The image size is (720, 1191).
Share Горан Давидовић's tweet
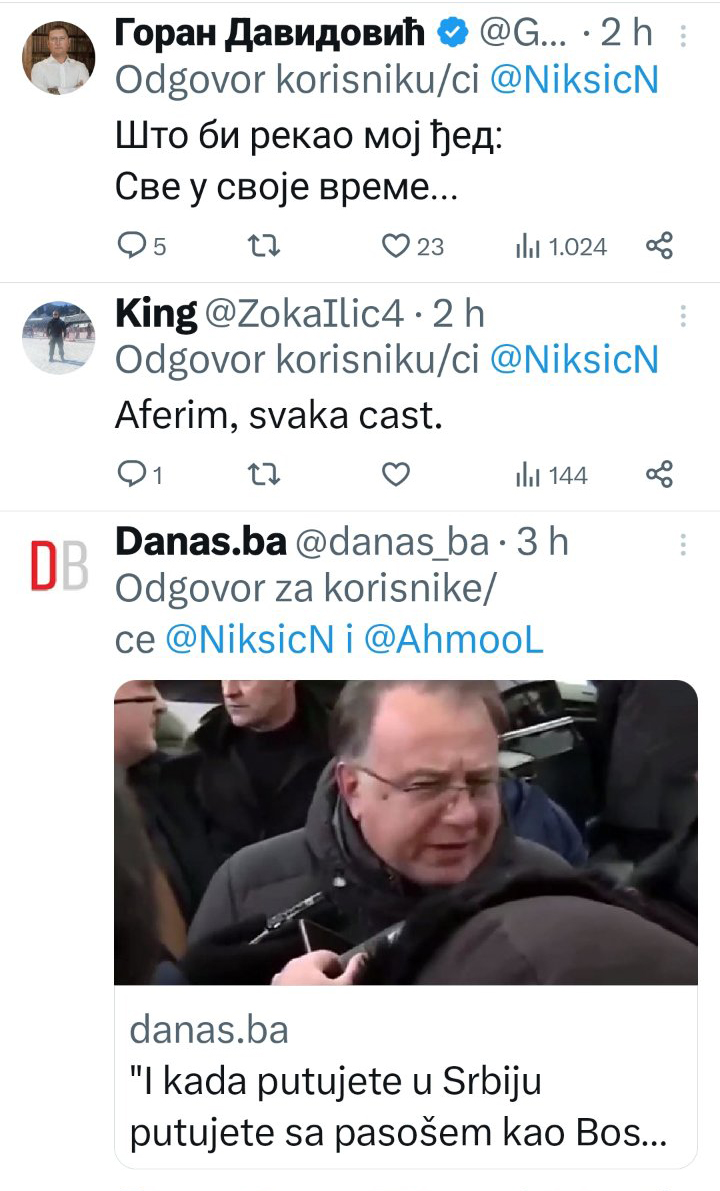pyautogui.click(x=659, y=245)
